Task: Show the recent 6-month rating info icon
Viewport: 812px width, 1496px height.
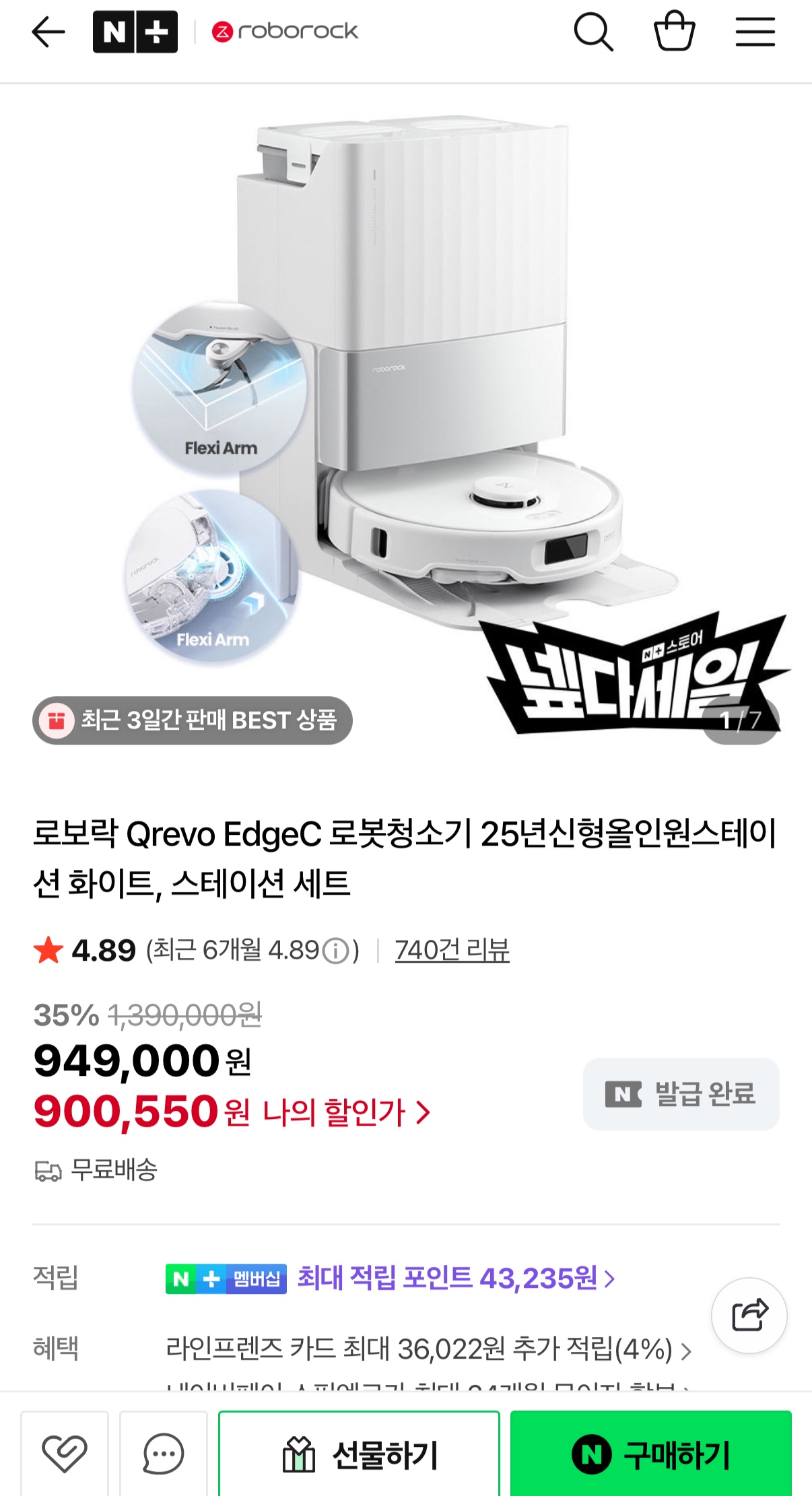Action: click(335, 951)
